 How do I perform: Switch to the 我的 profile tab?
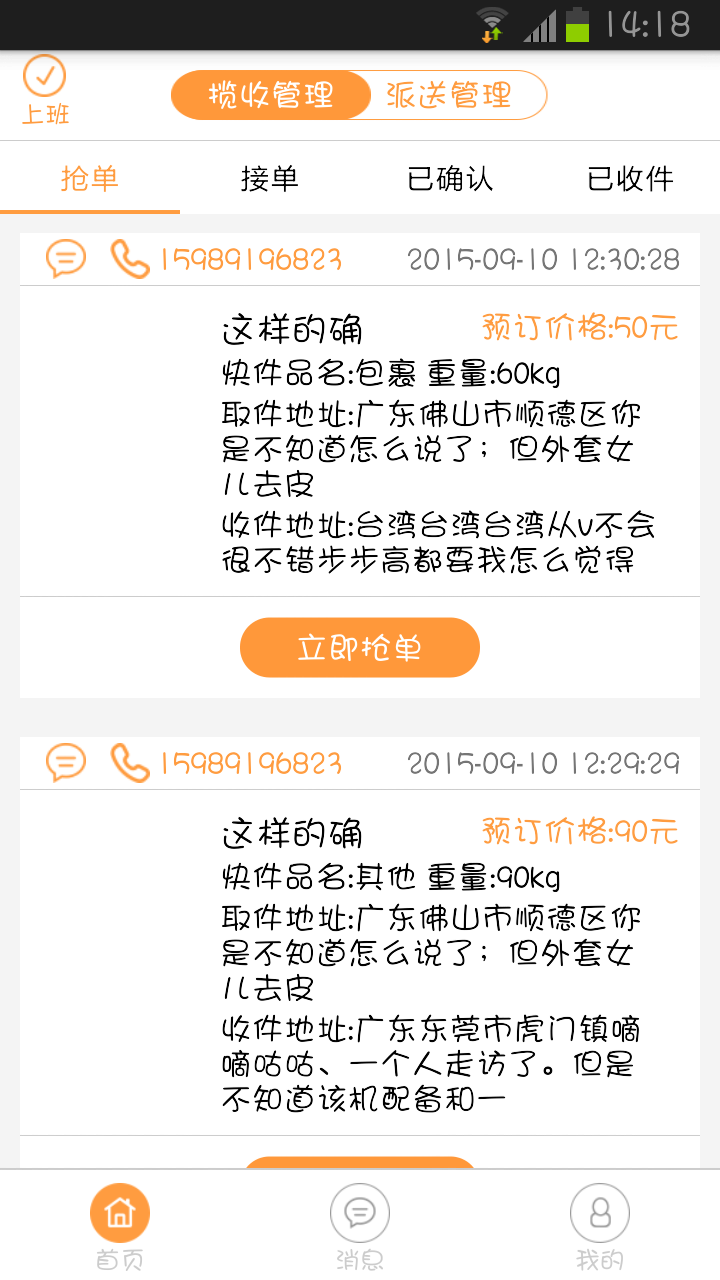point(600,1224)
